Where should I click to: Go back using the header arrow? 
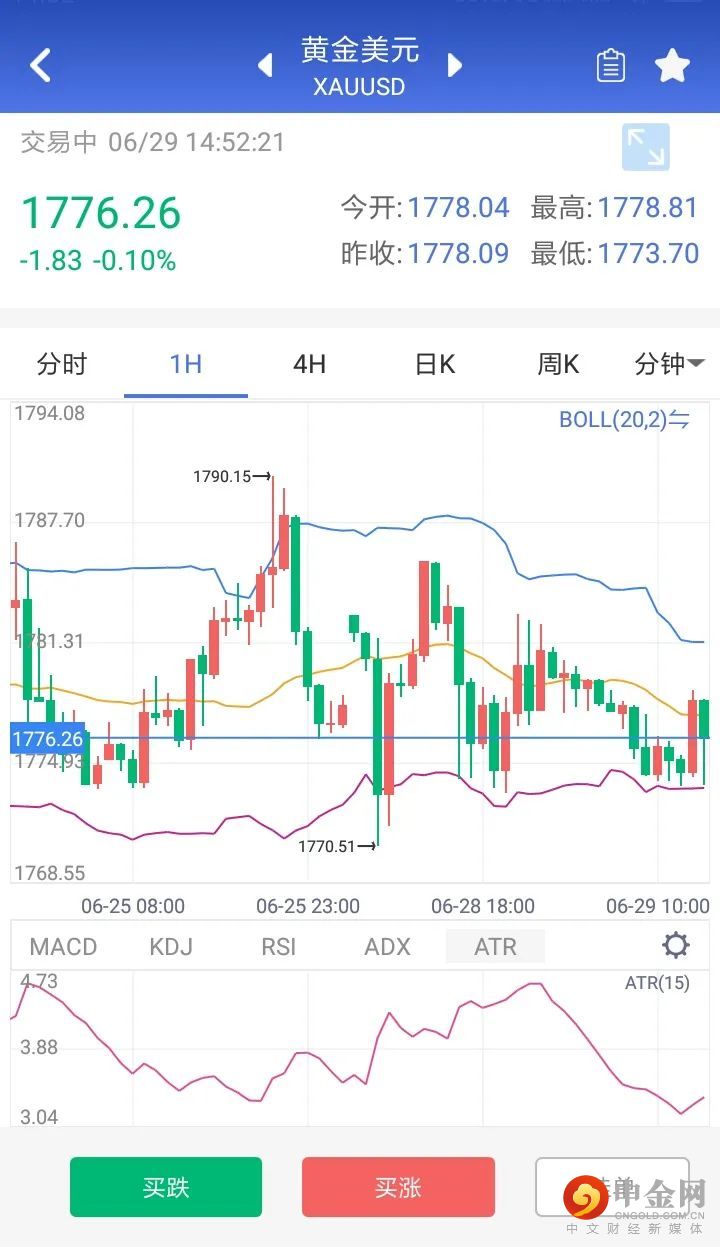point(40,66)
